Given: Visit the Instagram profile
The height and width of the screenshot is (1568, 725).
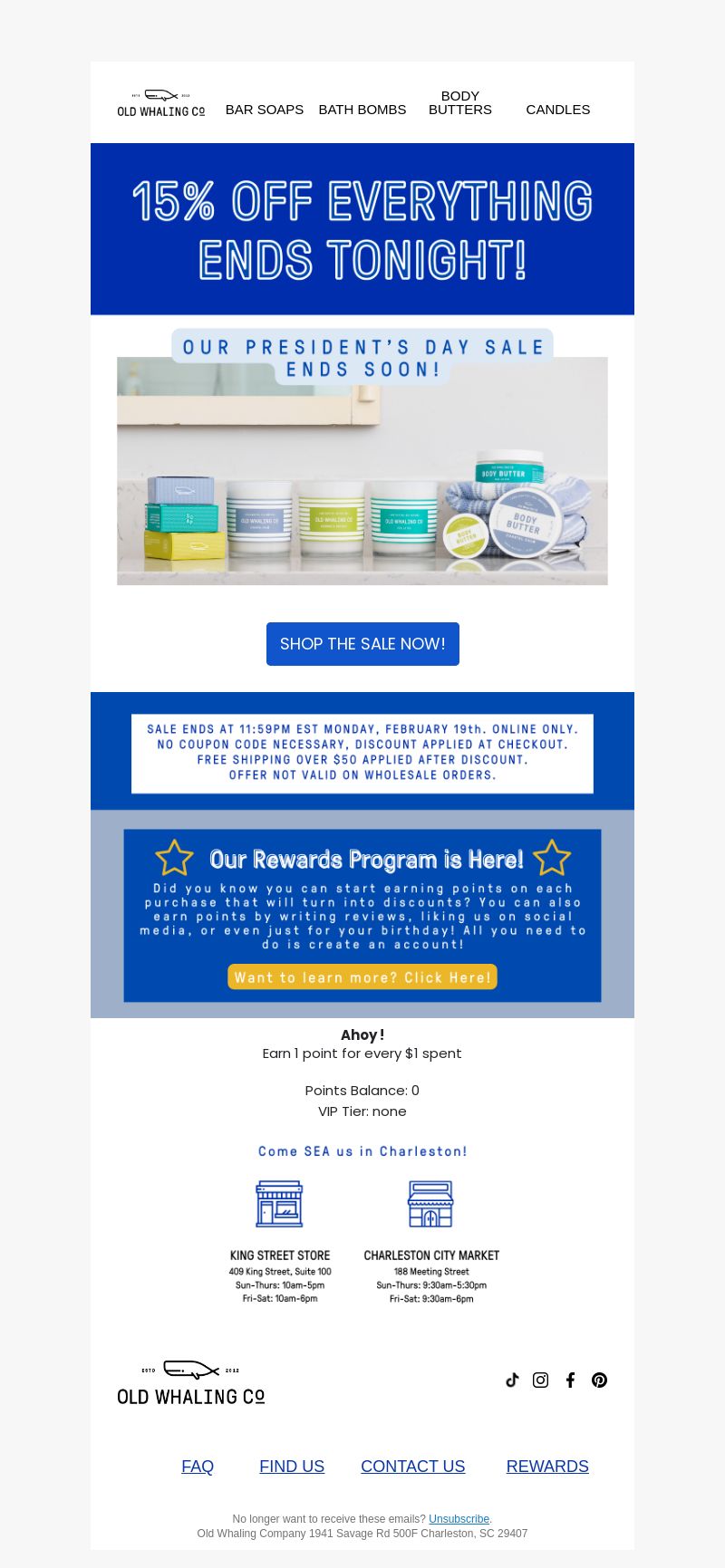Looking at the screenshot, I should [x=541, y=1380].
